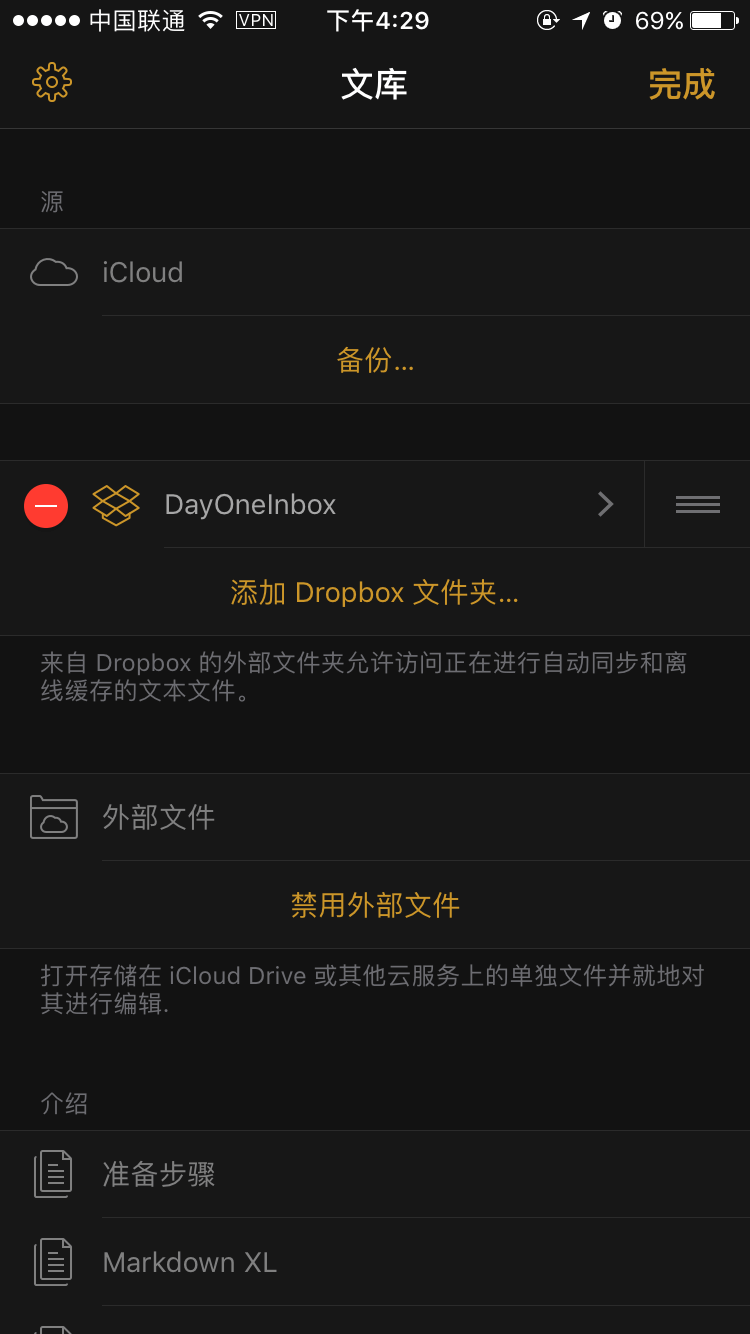Delete the DayOneInbox folder via red minus
This screenshot has width=750, height=1334.
[x=46, y=505]
